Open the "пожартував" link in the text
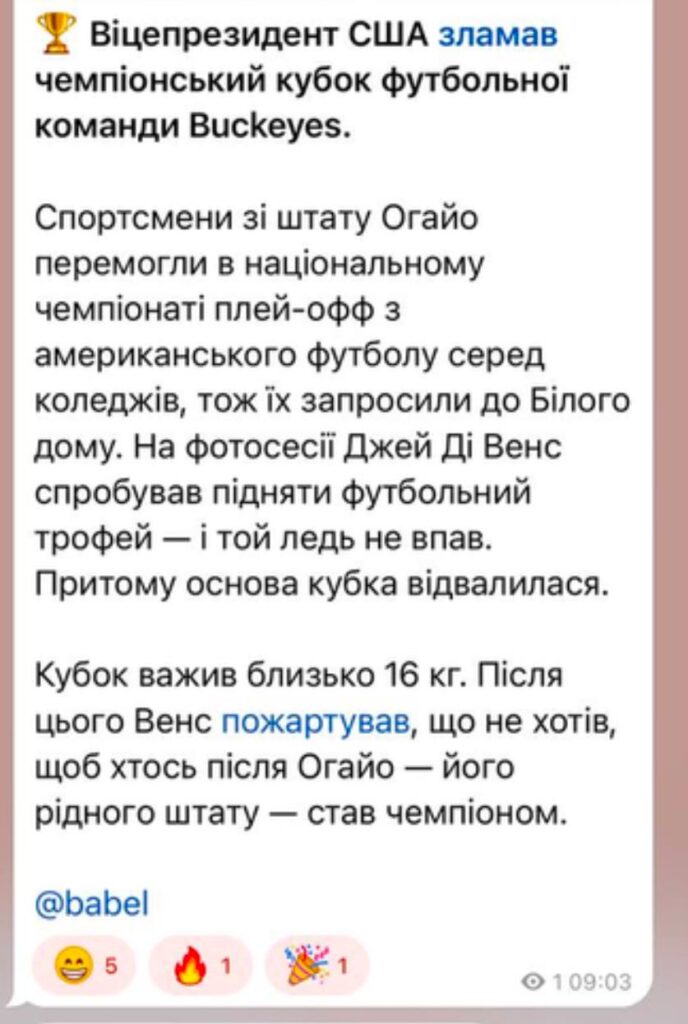The image size is (688, 1024). (315, 721)
